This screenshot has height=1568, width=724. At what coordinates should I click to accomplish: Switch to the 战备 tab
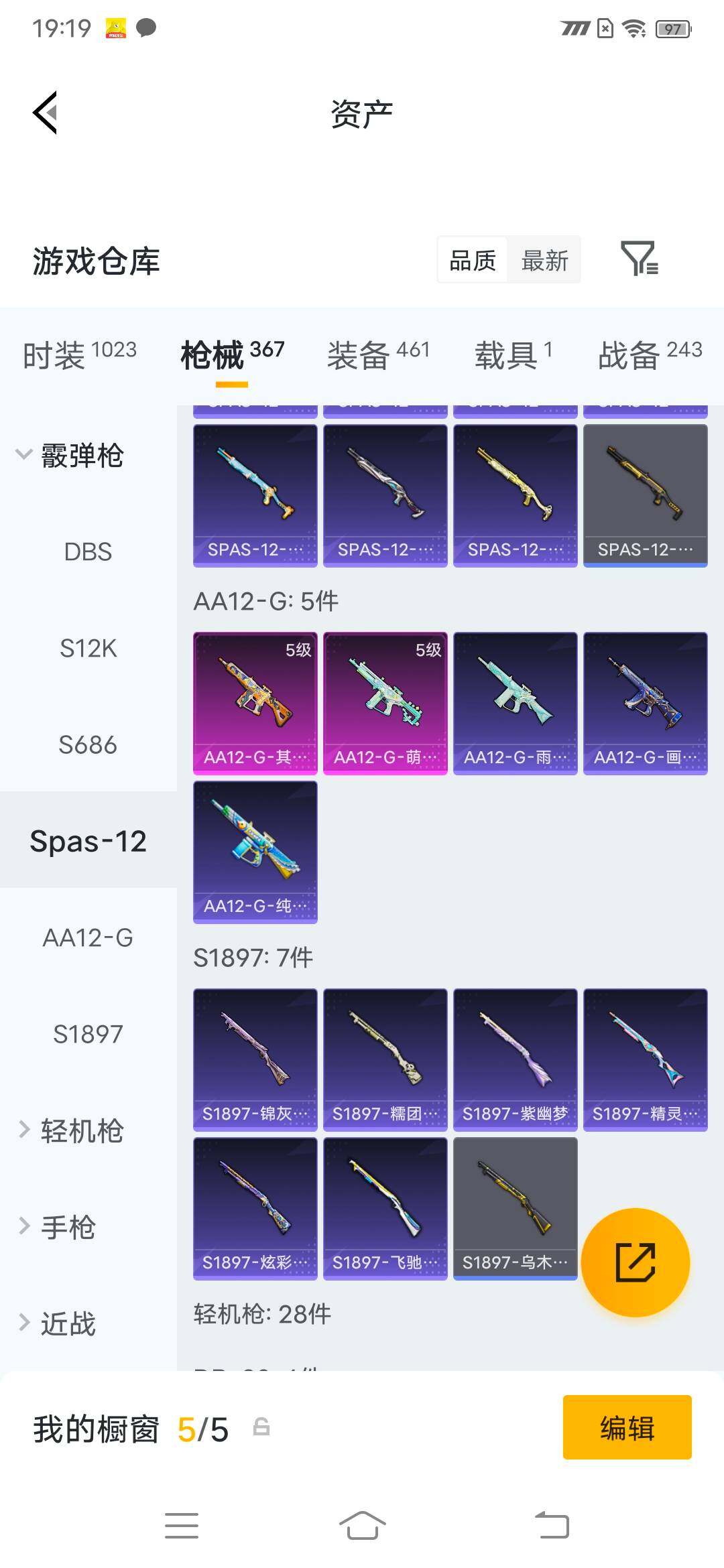[650, 354]
